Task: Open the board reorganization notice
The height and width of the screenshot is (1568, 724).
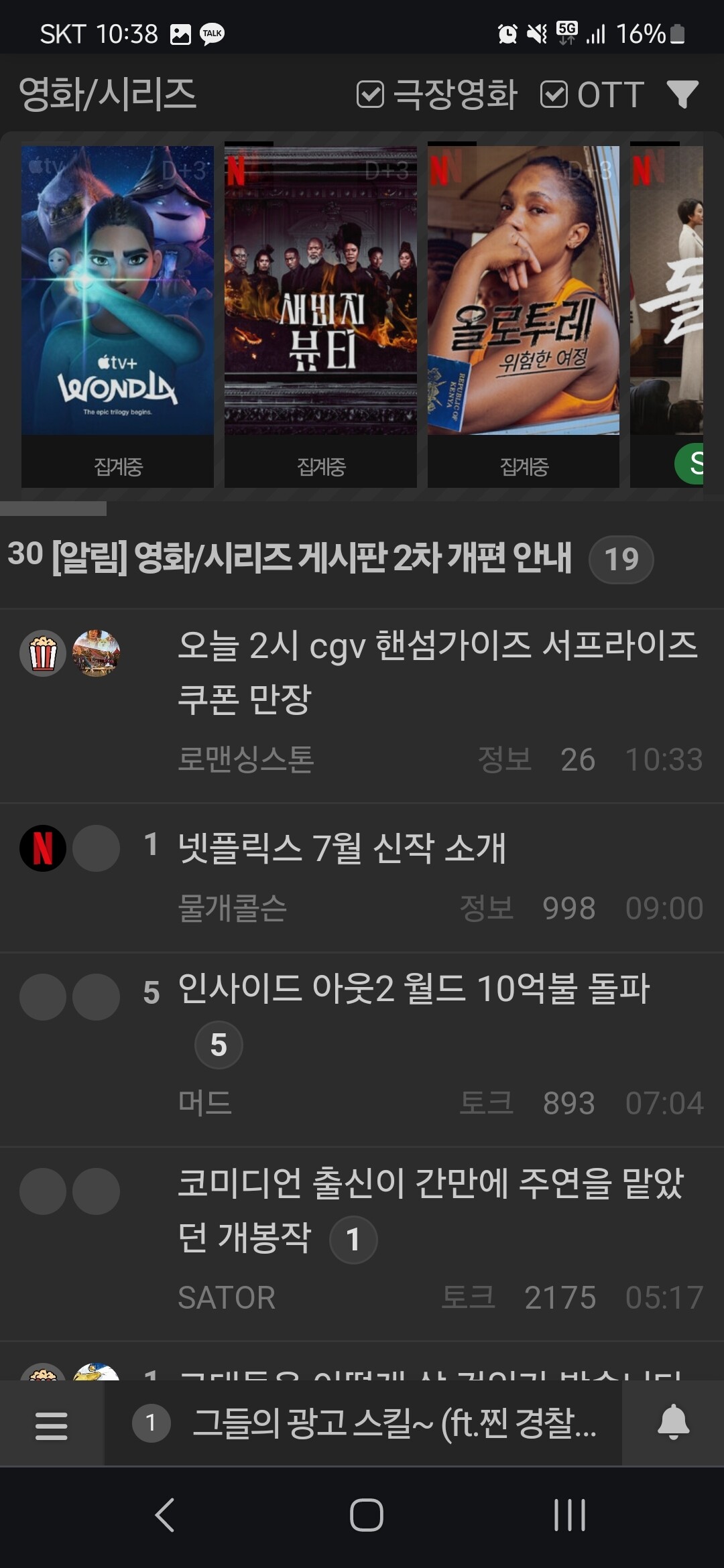Action: tap(288, 558)
